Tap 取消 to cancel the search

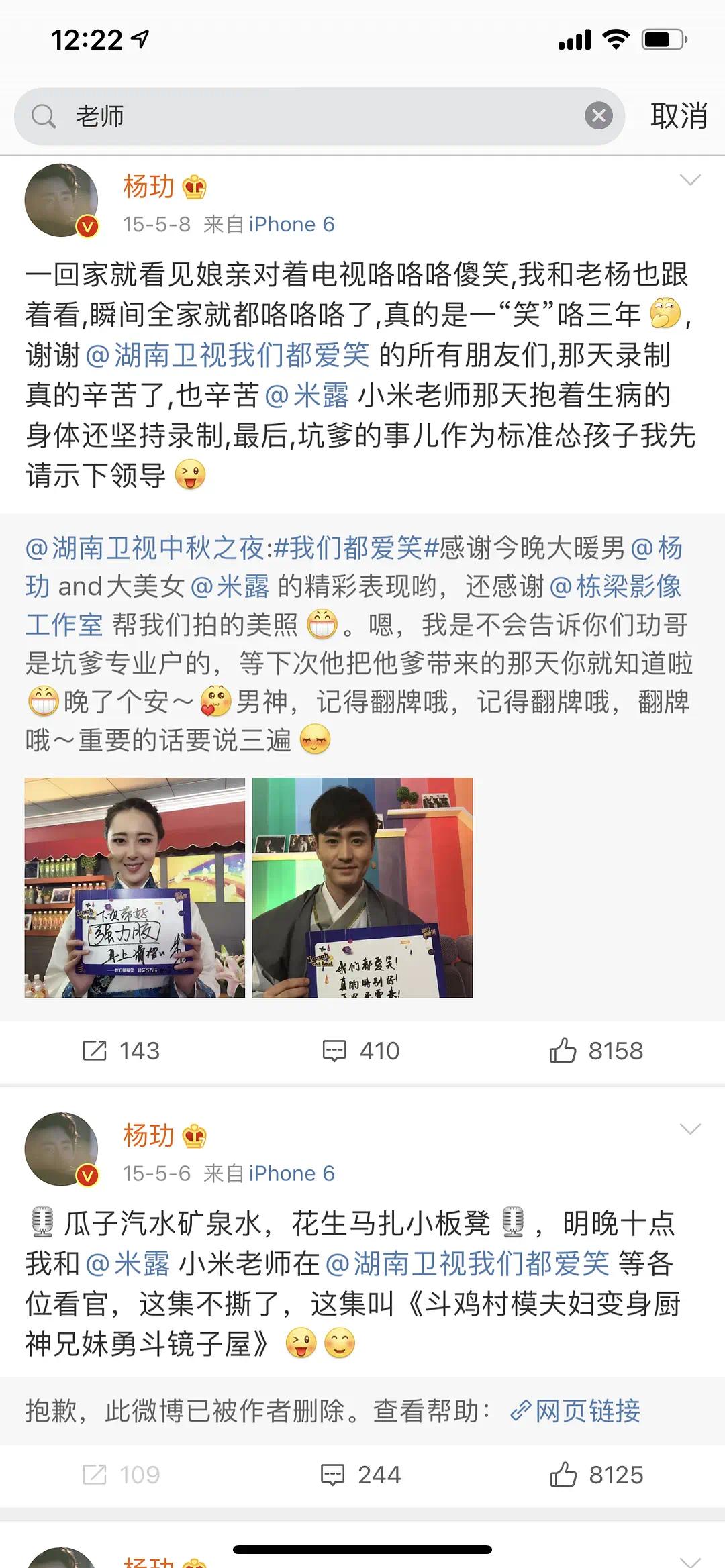click(678, 116)
